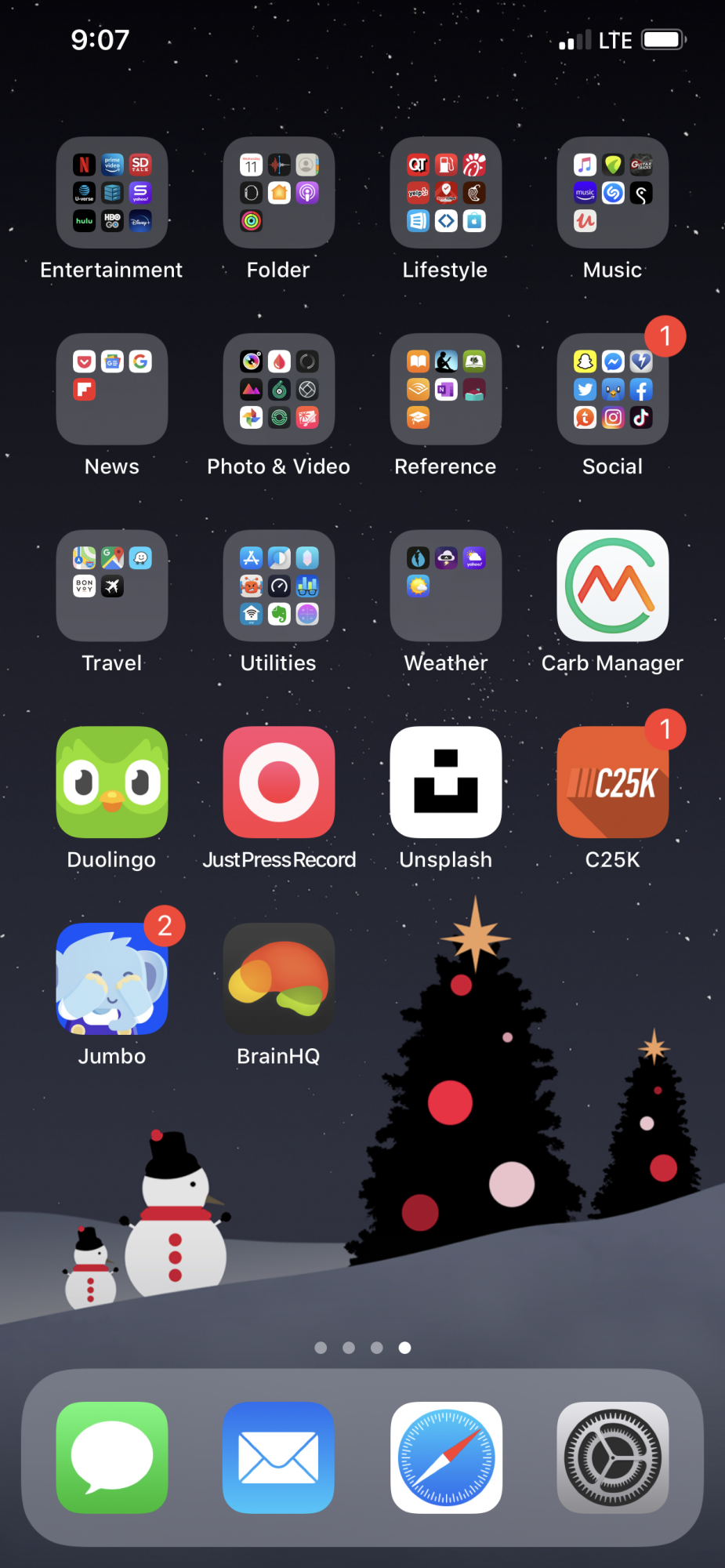This screenshot has height=1568, width=725.
Task: Launch Duolingo
Action: 112,782
